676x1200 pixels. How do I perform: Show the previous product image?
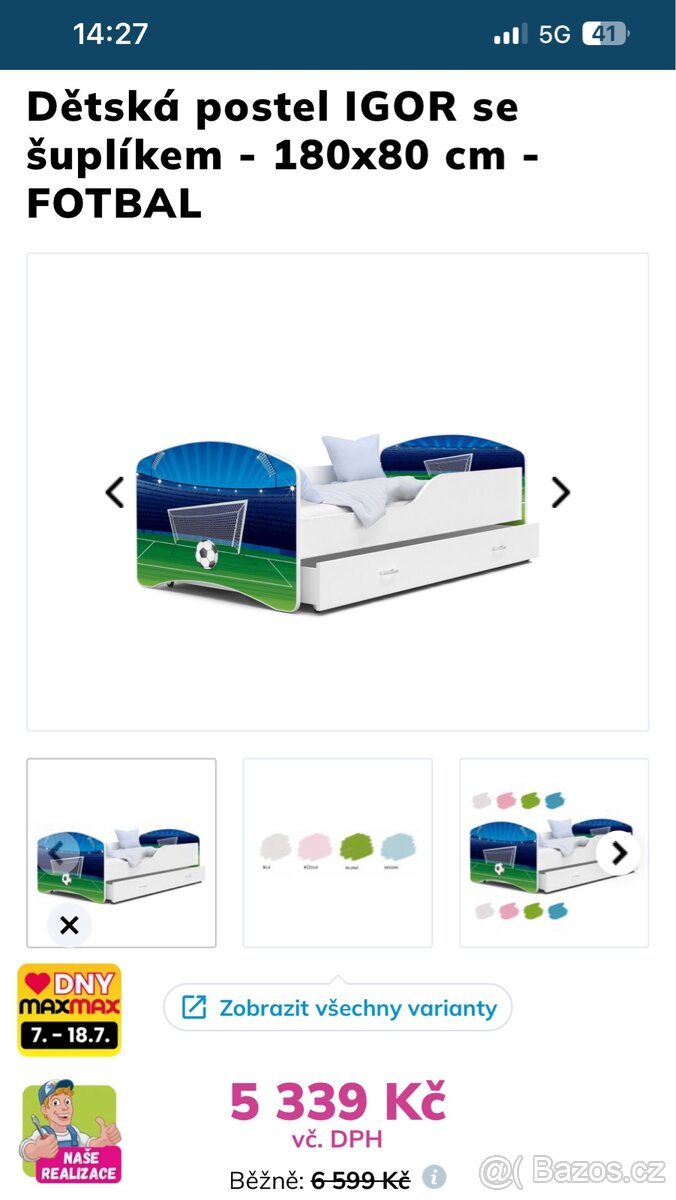click(x=115, y=492)
